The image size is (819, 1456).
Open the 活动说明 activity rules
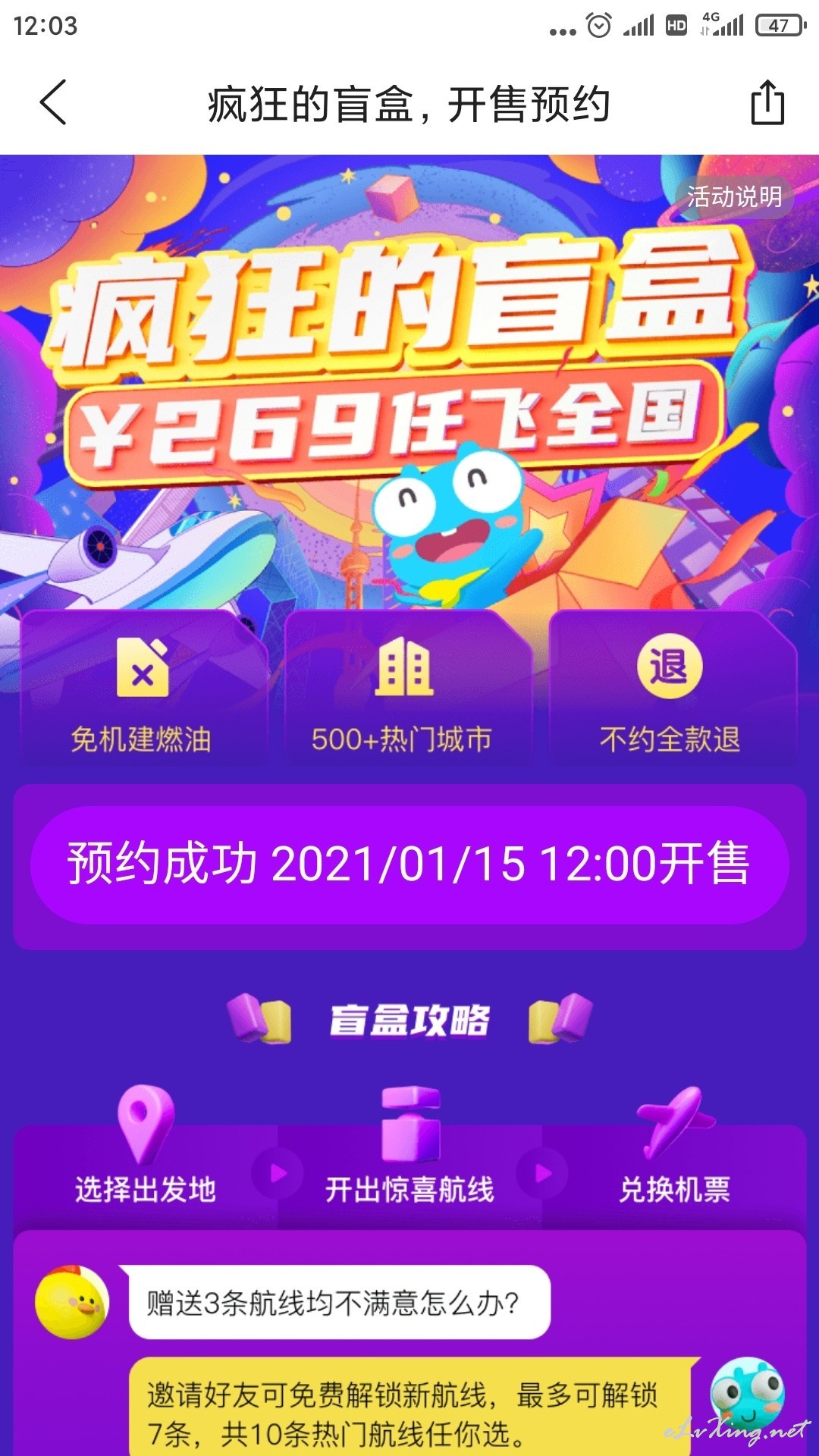(x=734, y=197)
